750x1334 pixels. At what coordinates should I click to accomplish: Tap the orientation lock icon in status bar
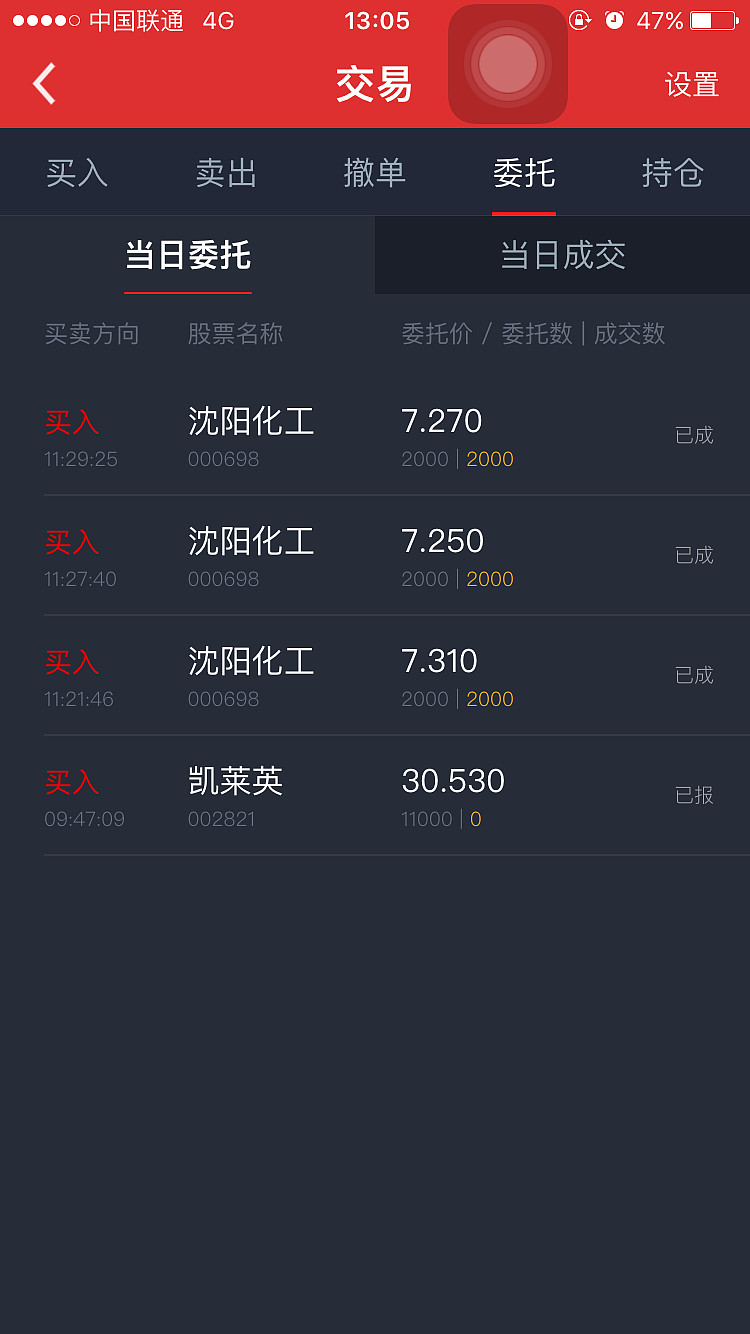click(x=581, y=20)
